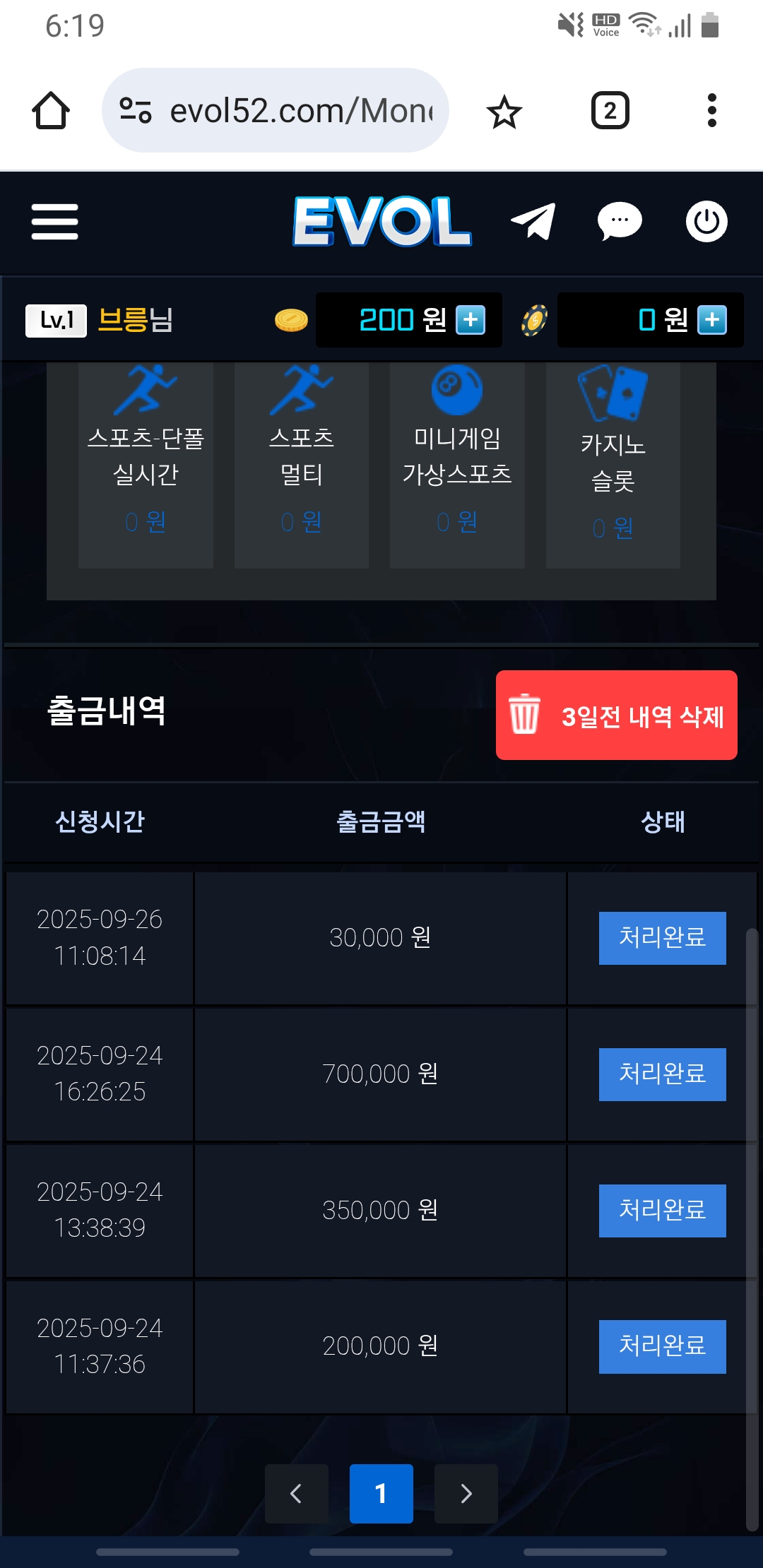Bookmark this page with the star

click(504, 112)
